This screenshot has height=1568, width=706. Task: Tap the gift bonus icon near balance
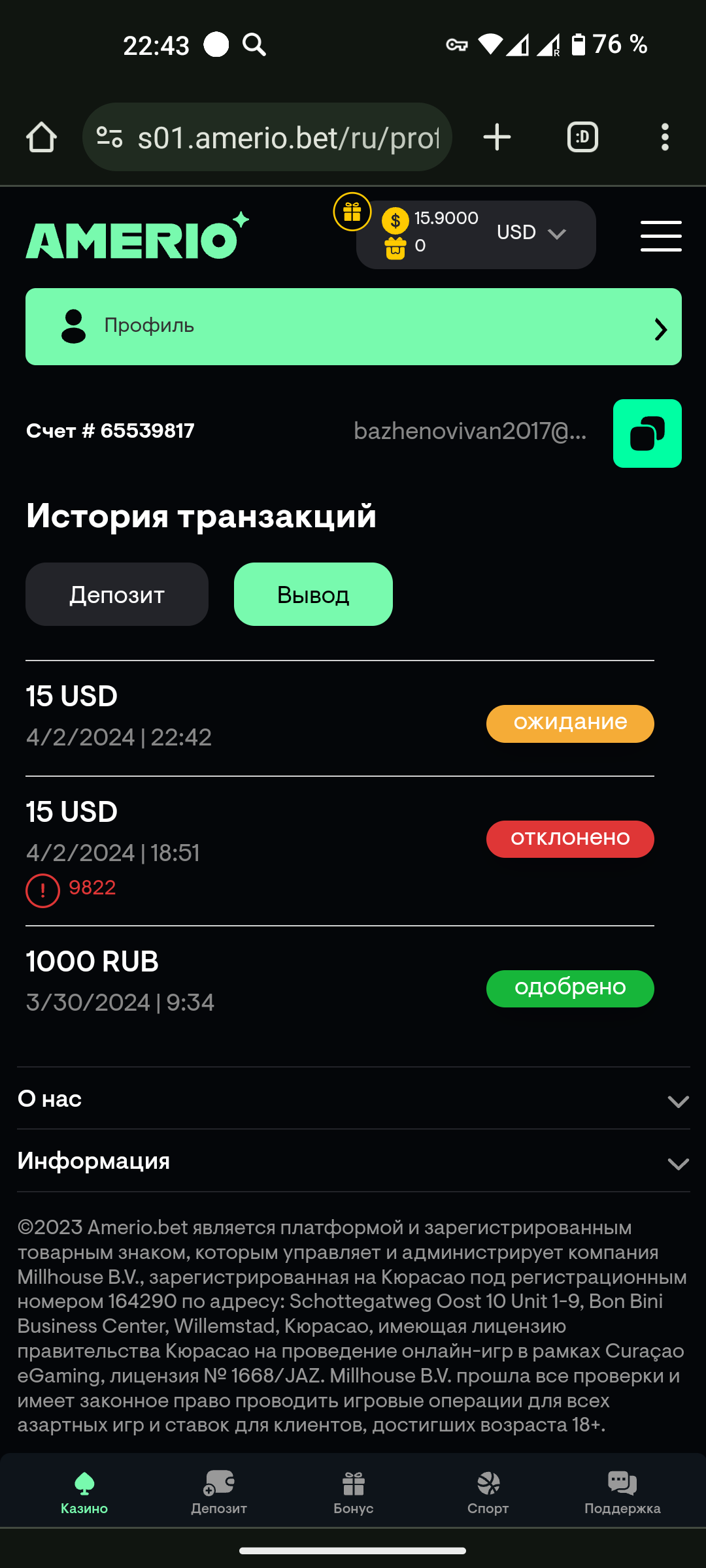[x=352, y=212]
